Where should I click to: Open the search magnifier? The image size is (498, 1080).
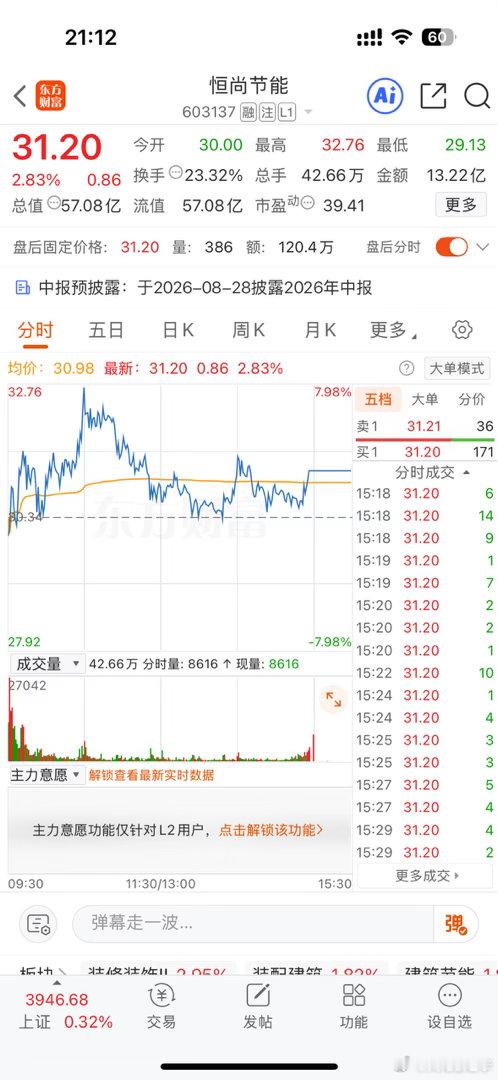pos(476,96)
